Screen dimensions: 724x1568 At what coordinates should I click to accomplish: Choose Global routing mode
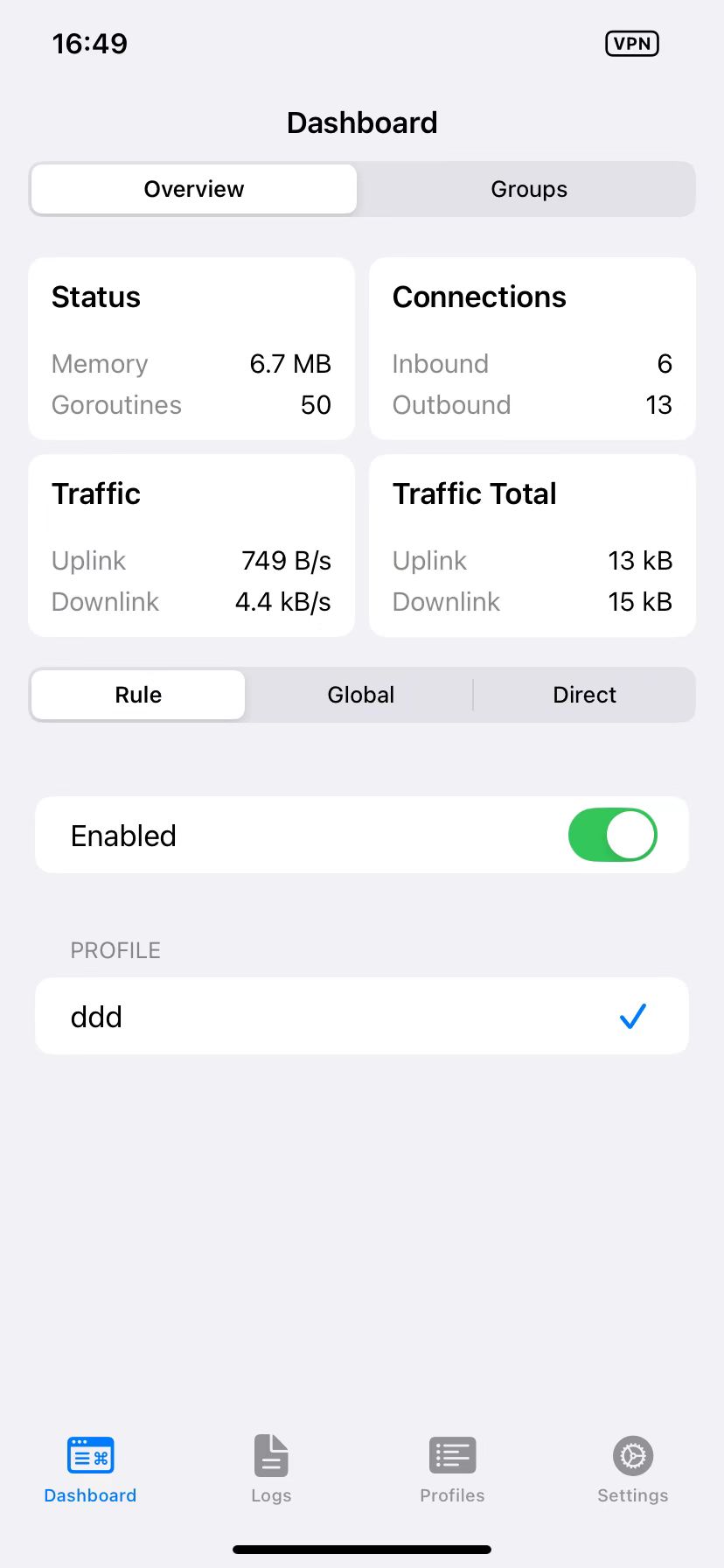point(361,695)
